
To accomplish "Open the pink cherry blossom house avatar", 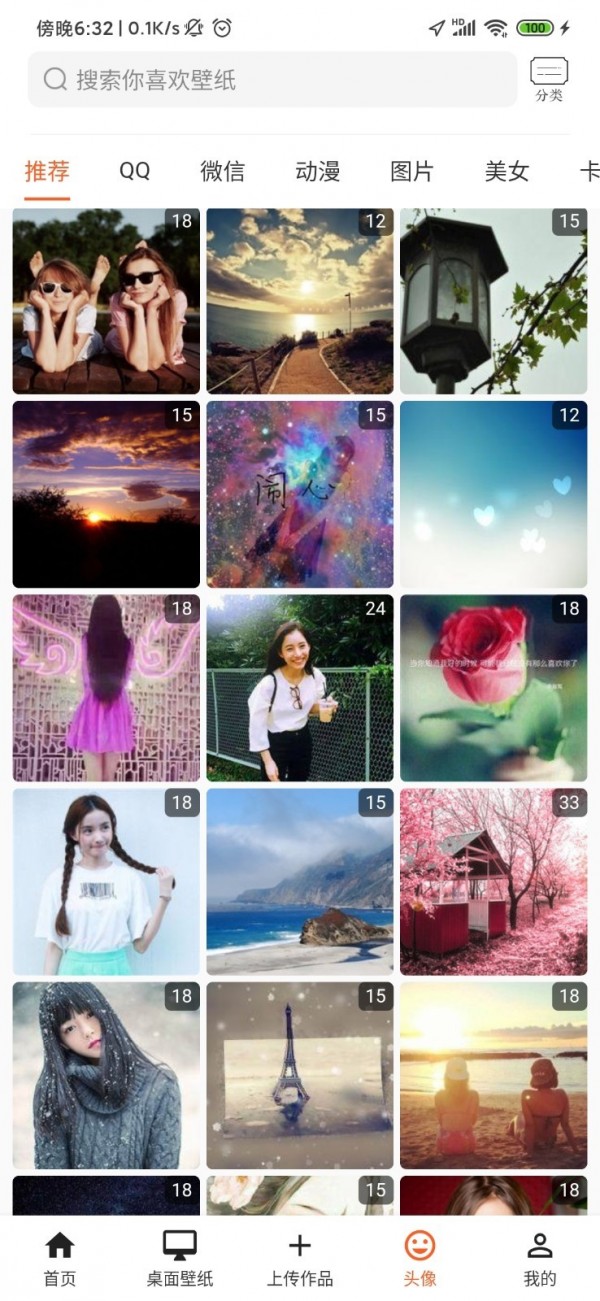I will [x=493, y=881].
